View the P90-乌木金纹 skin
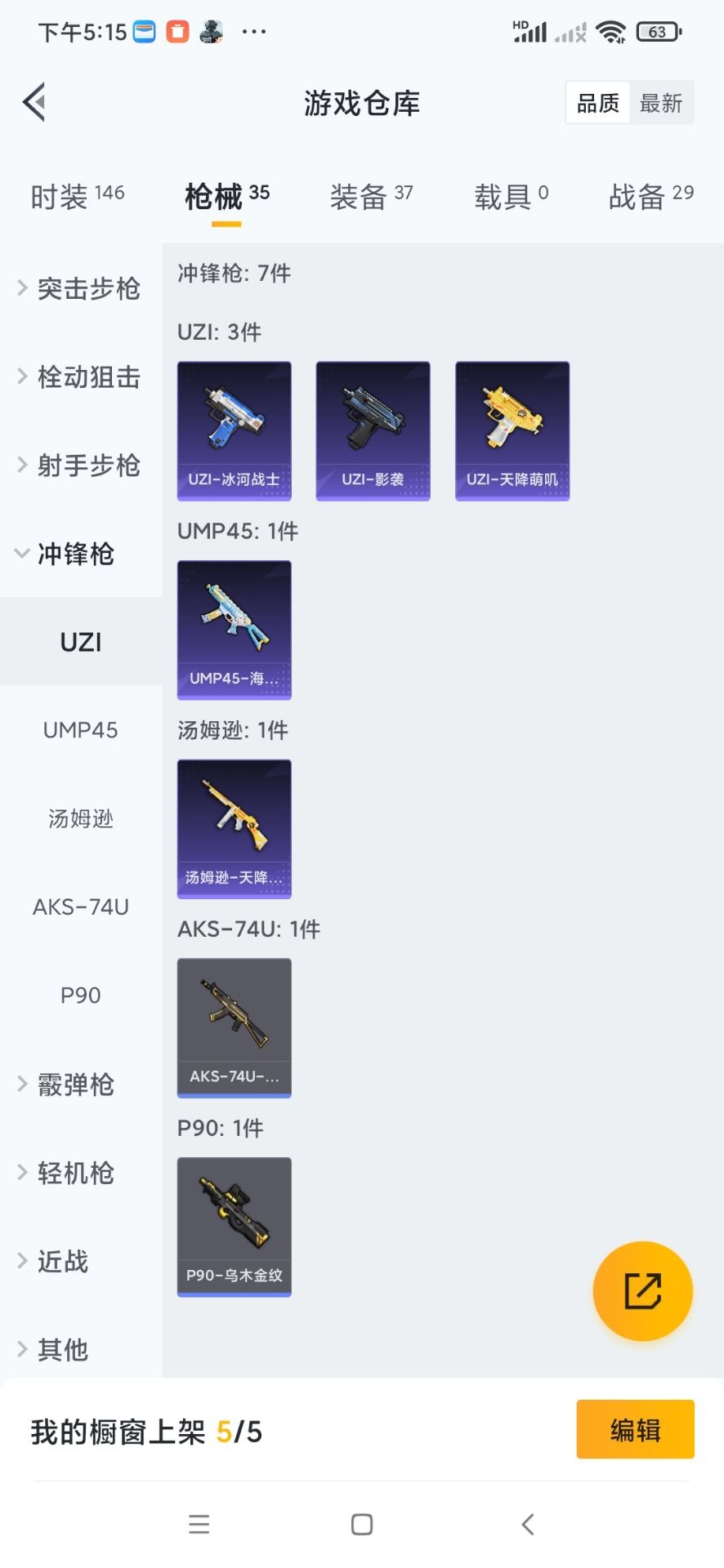 click(x=235, y=1226)
